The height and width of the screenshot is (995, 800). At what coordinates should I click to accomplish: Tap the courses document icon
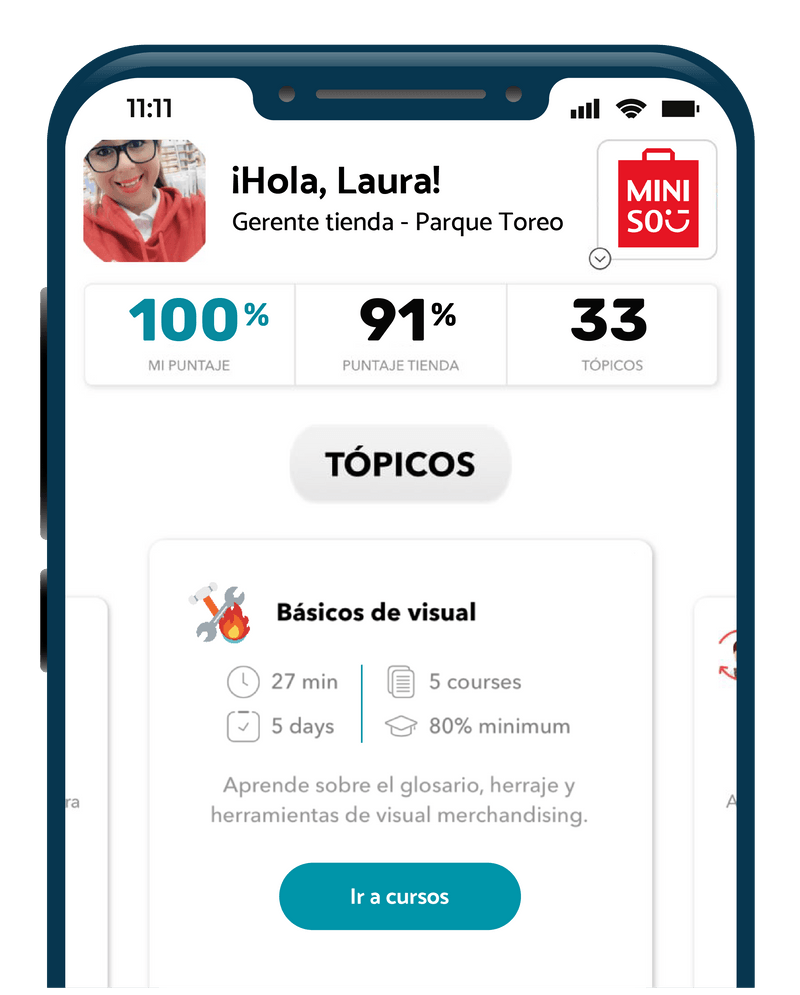pos(400,681)
